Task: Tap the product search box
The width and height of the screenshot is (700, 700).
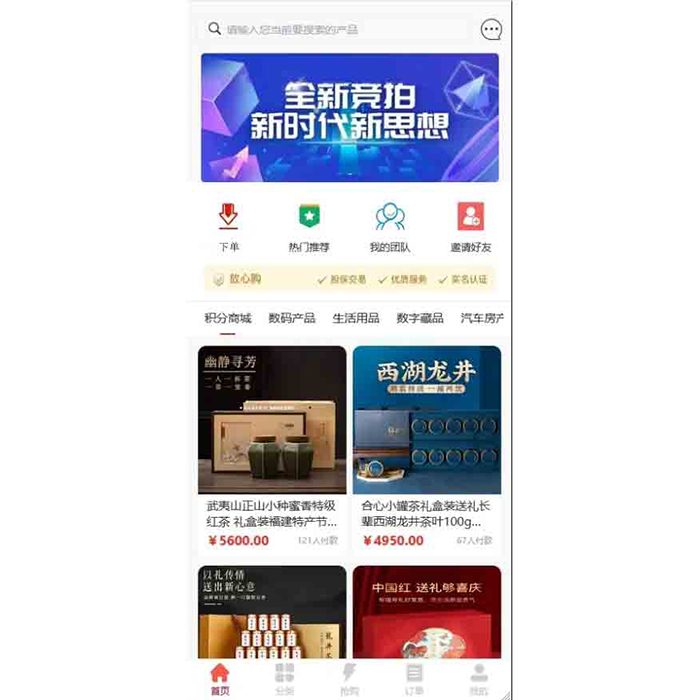Action: [x=335, y=30]
